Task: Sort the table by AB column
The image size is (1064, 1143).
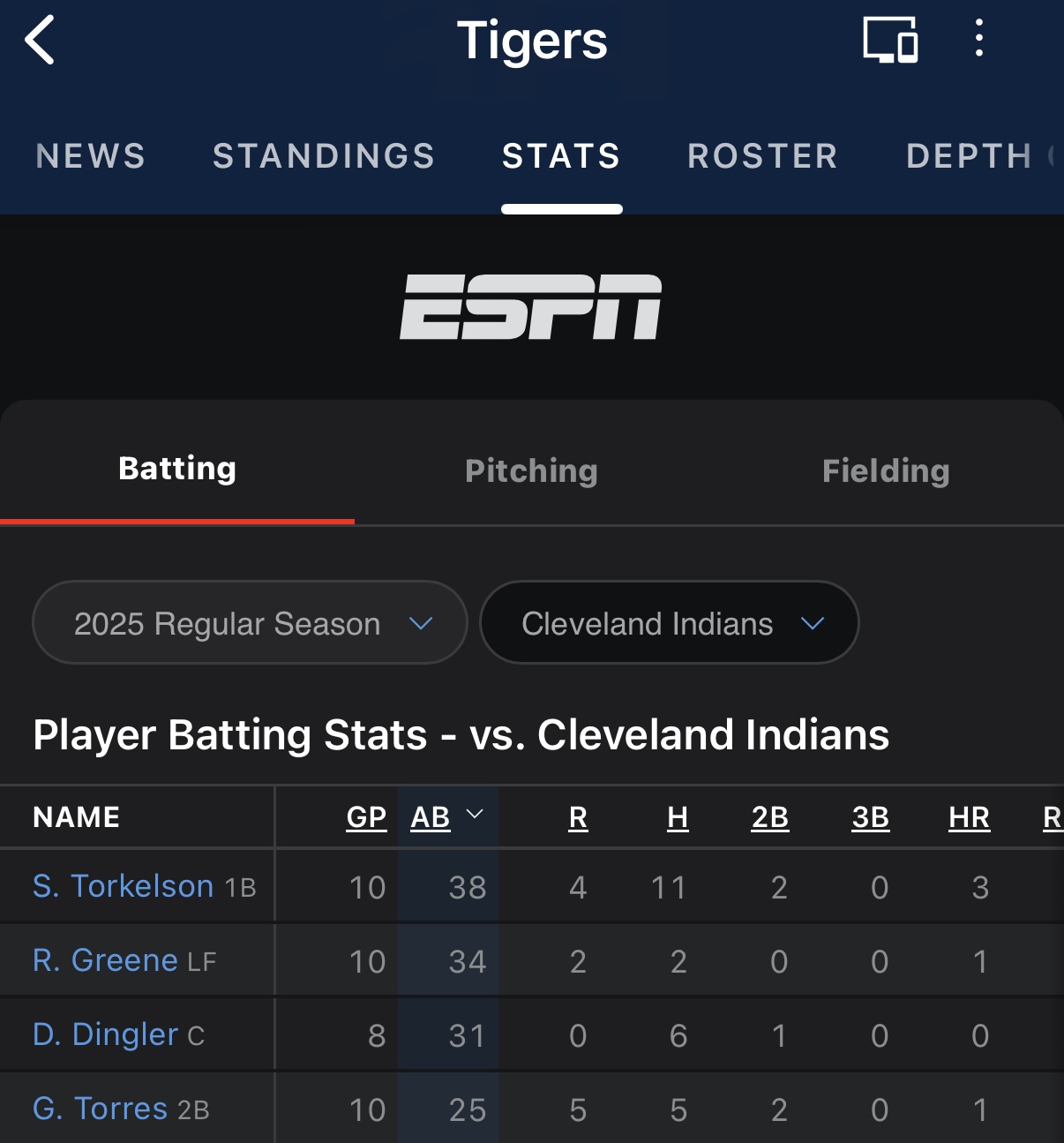Action: pyautogui.click(x=431, y=817)
